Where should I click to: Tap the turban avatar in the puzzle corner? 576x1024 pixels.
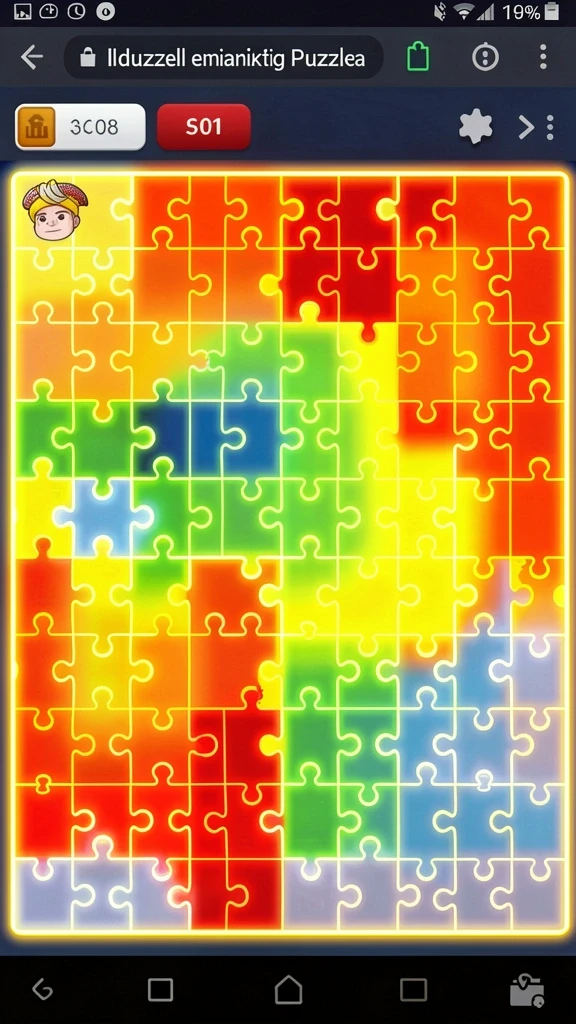(x=54, y=210)
